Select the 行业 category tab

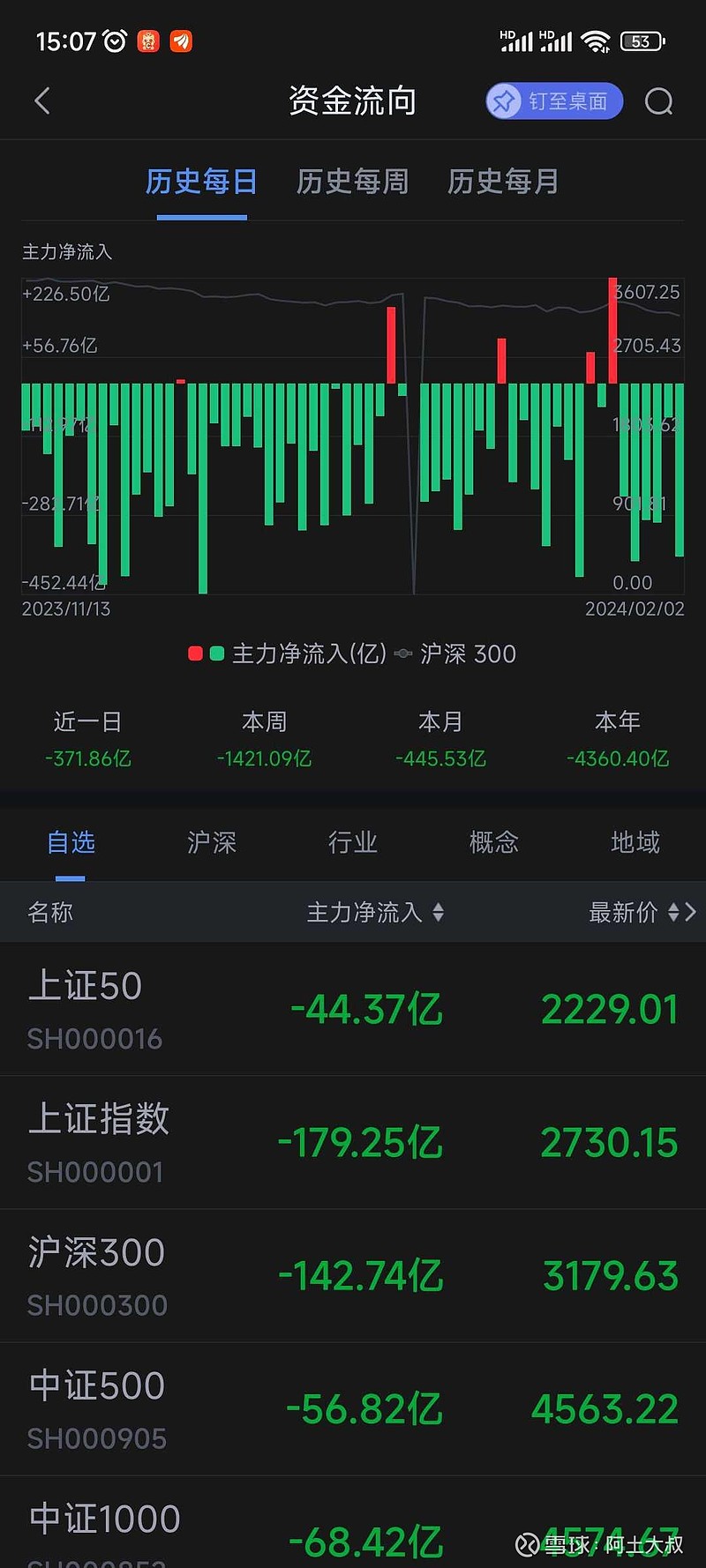tap(352, 843)
